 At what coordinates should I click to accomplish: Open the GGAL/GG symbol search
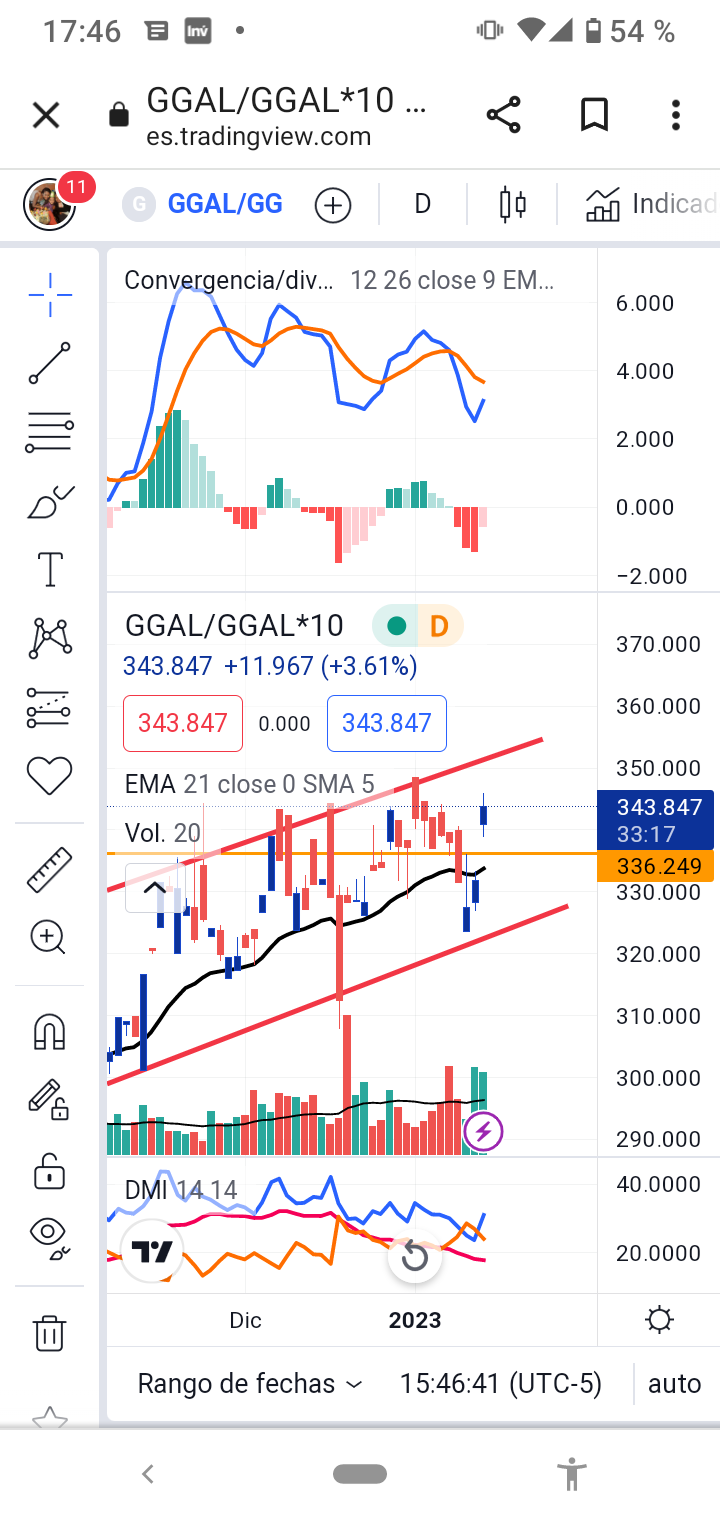[224, 205]
